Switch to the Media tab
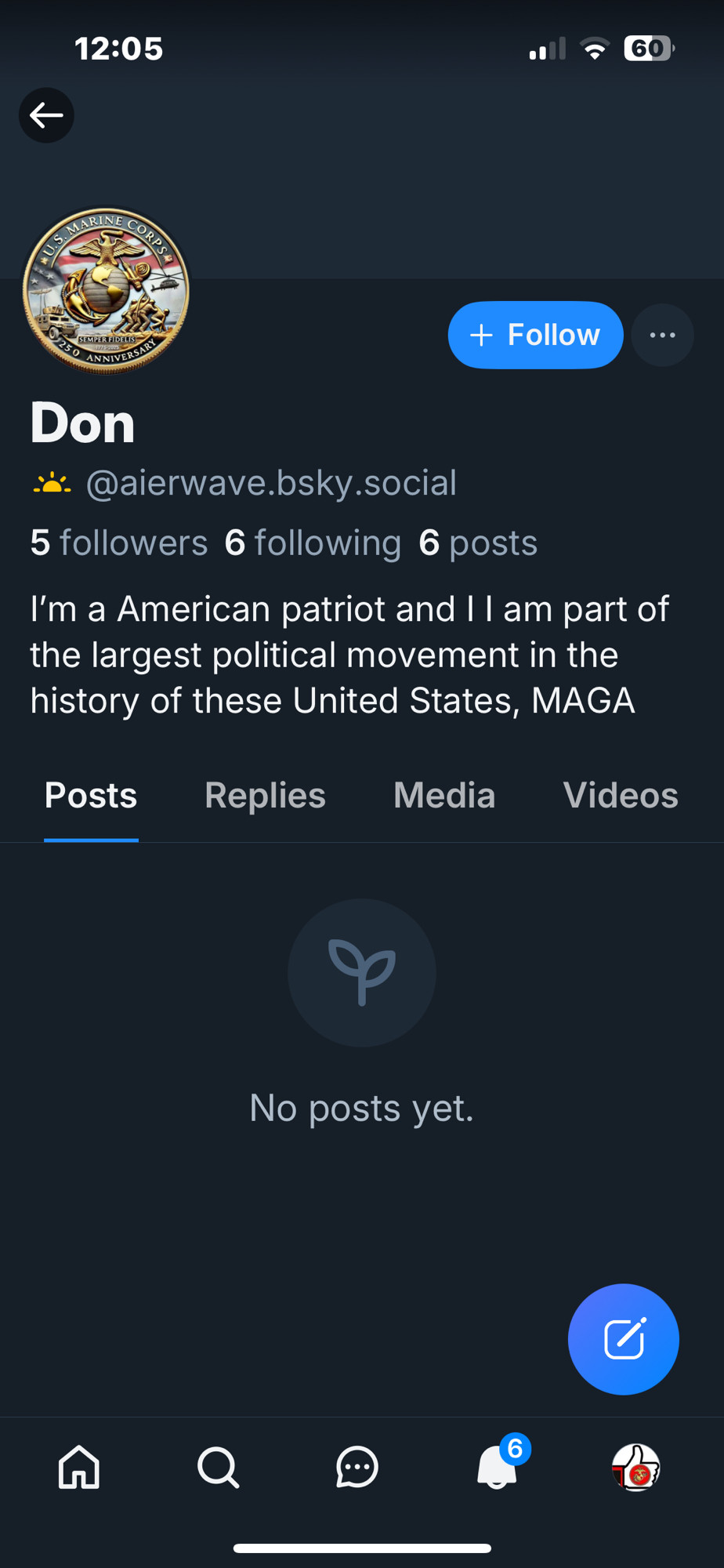Image resolution: width=724 pixels, height=1568 pixels. 444,795
